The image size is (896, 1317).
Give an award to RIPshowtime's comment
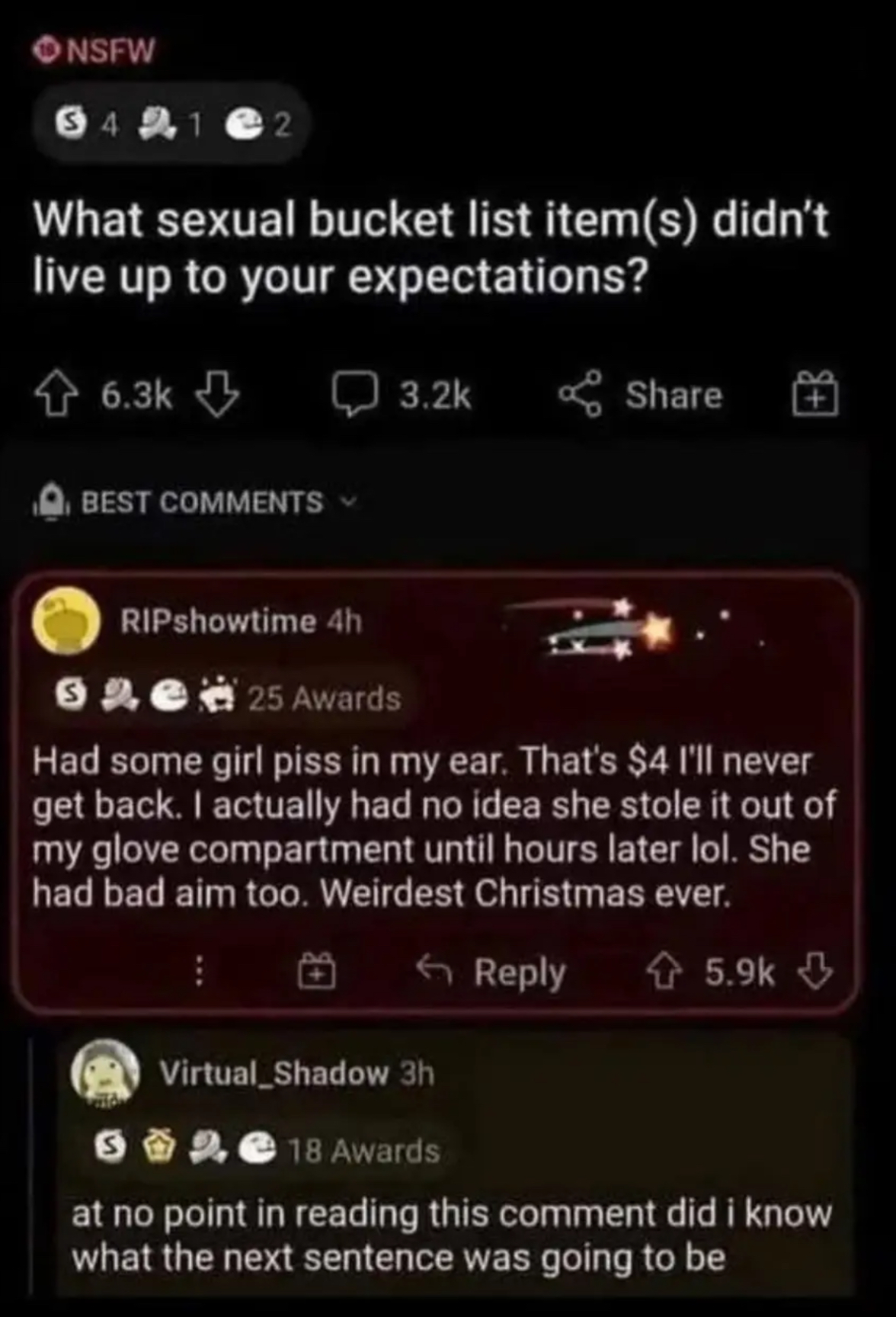tap(316, 972)
